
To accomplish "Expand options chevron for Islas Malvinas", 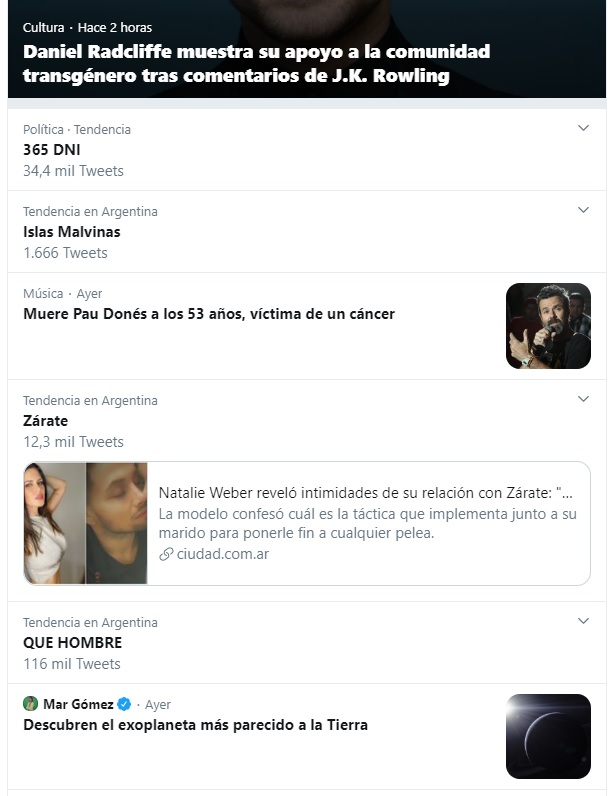I will [x=584, y=210].
